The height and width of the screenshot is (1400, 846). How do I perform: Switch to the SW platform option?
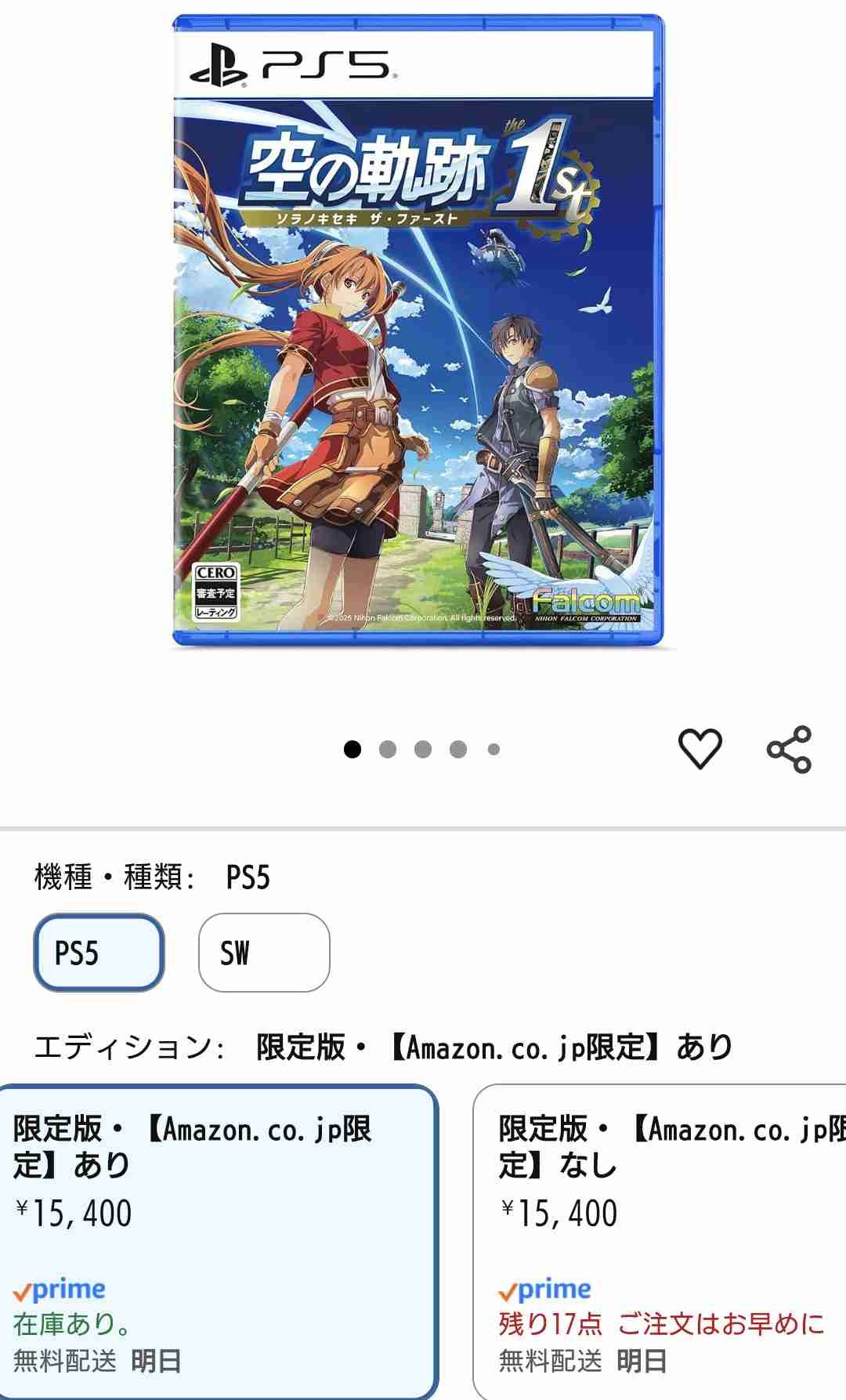point(264,953)
